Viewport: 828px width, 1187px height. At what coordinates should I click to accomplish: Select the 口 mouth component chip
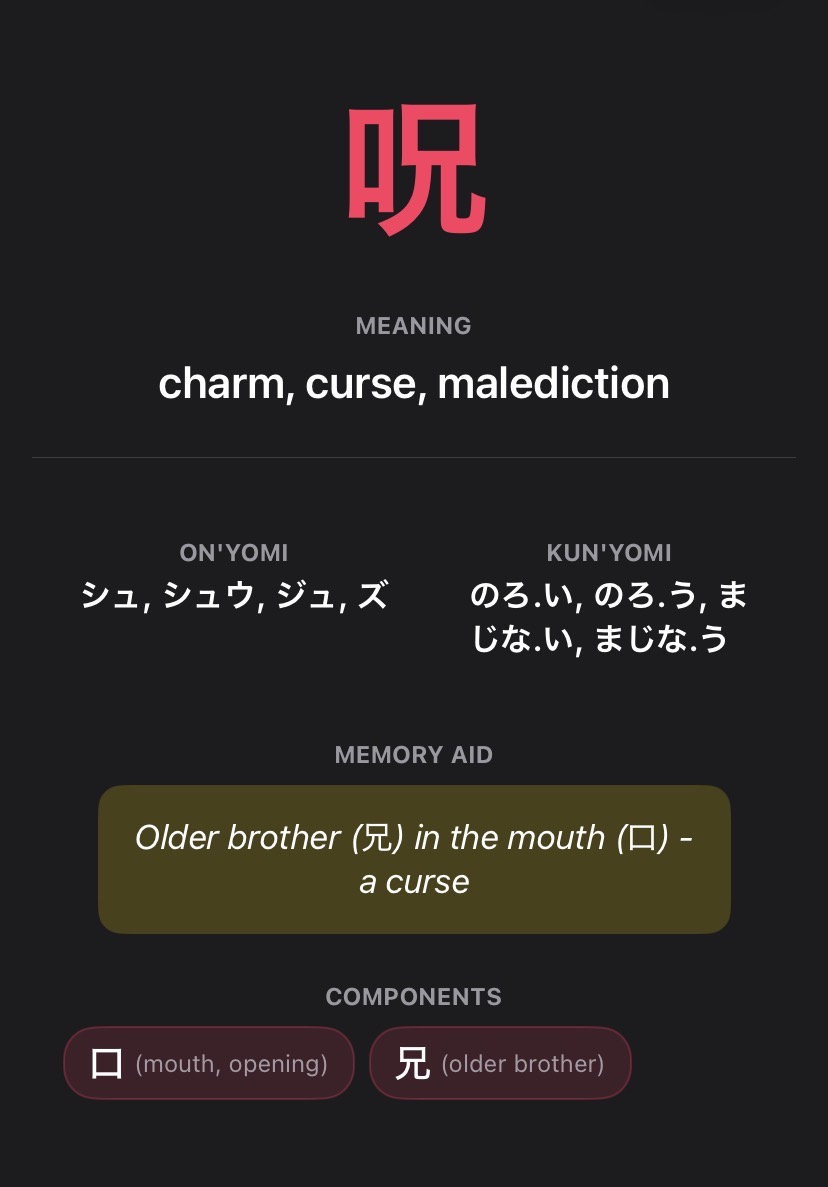(208, 1063)
